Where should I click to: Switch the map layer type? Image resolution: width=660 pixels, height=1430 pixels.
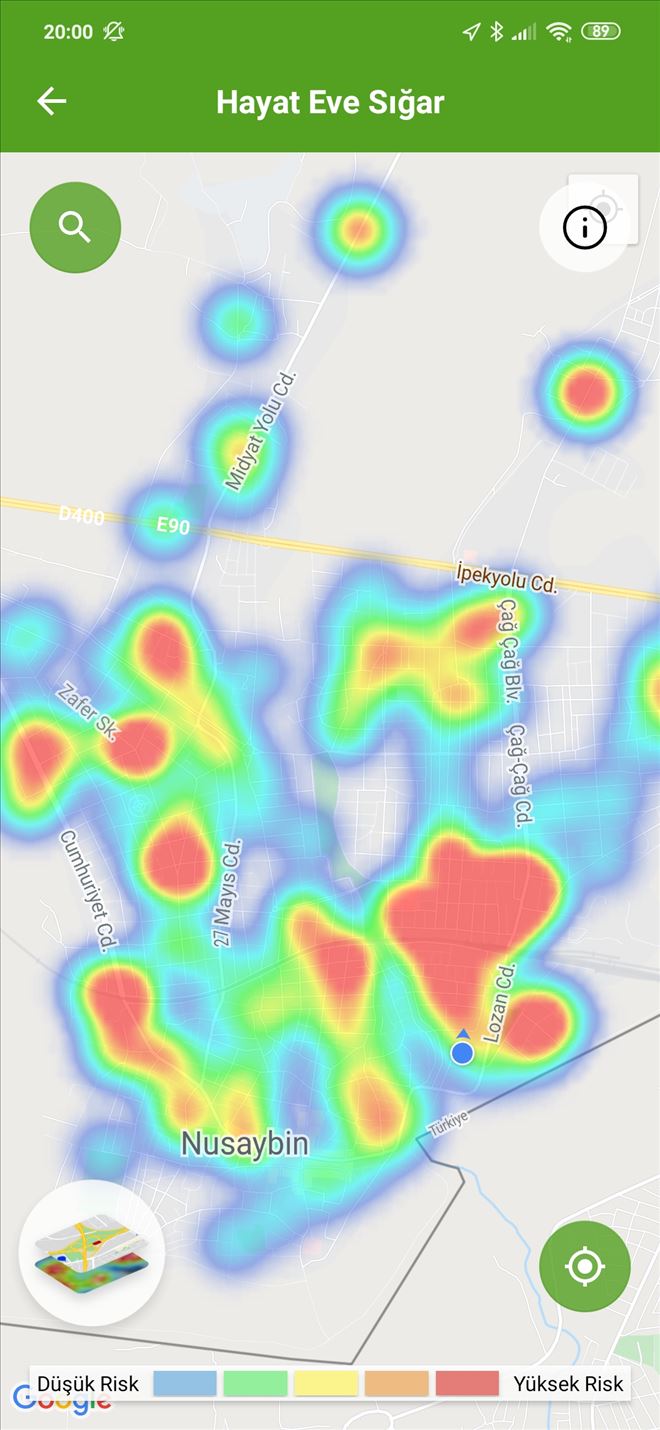coord(92,1253)
